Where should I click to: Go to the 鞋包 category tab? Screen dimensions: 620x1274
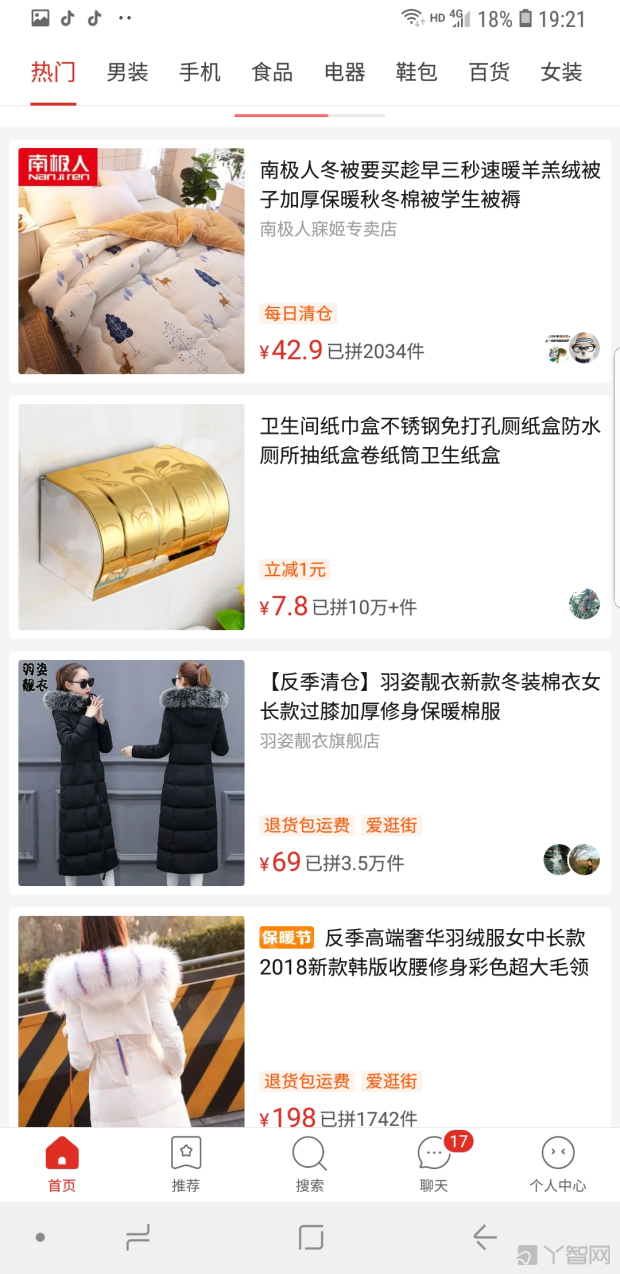(416, 72)
